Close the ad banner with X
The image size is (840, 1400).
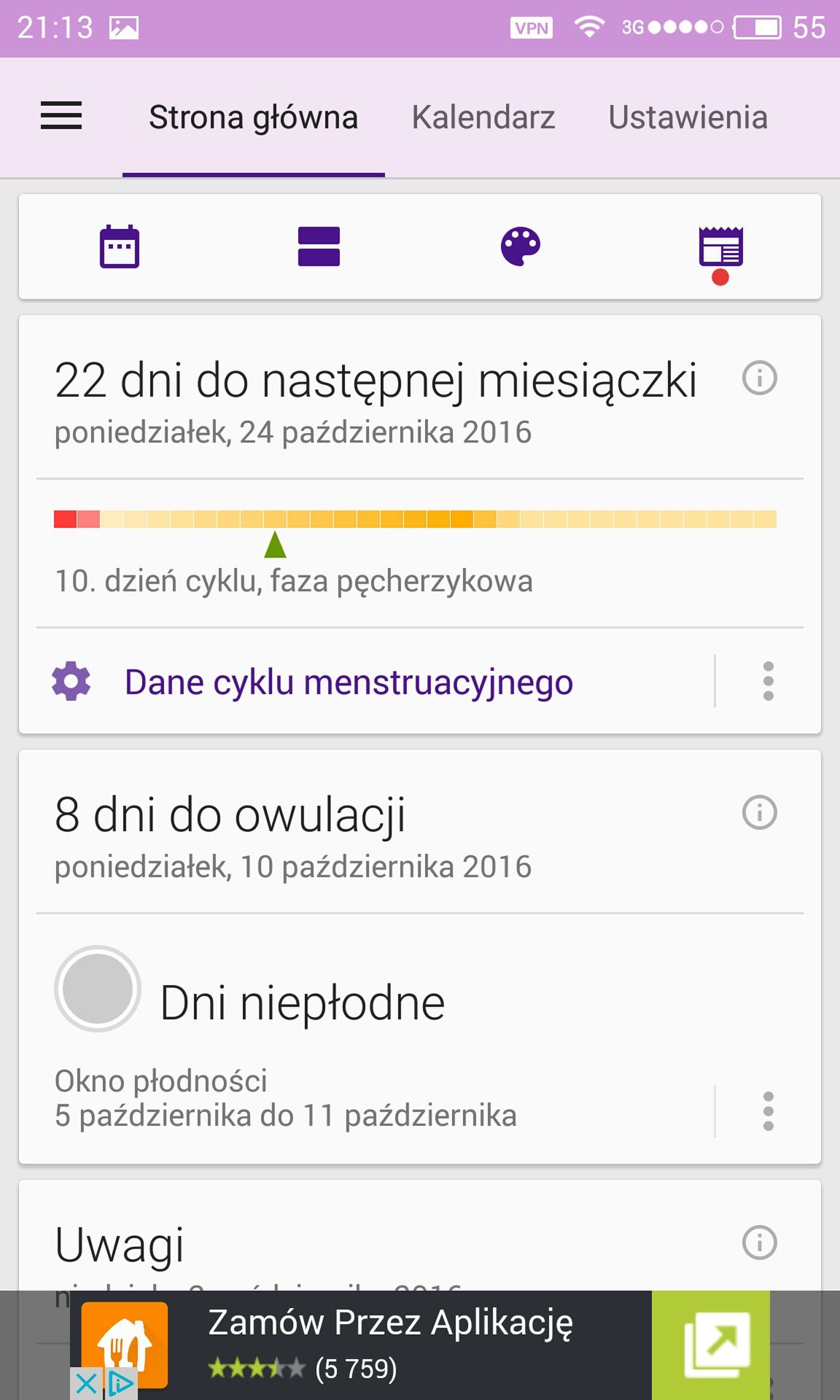pos(86,1382)
